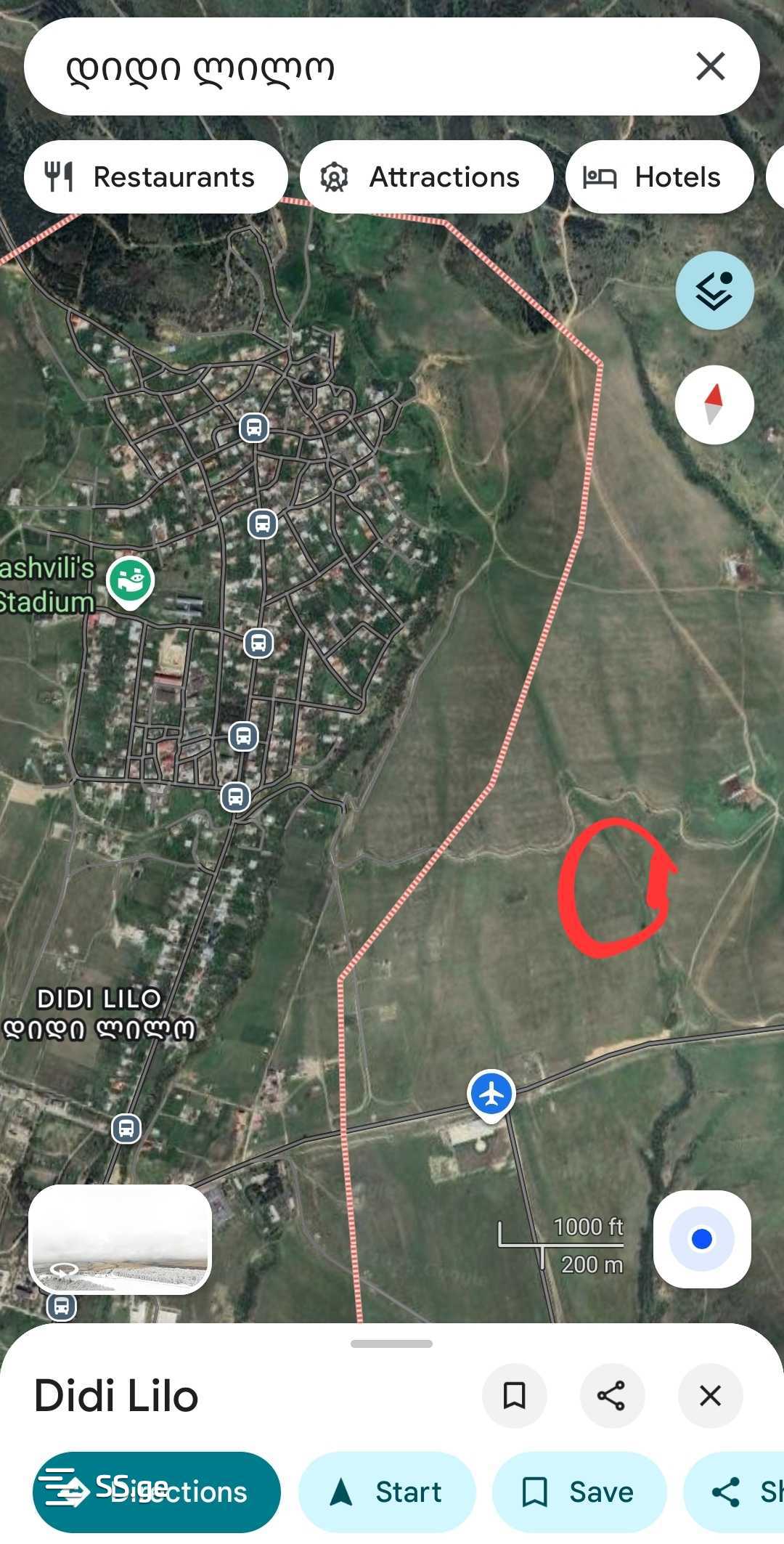Get Directions to Didi Lilo
The image size is (784, 1544).
tap(156, 1492)
